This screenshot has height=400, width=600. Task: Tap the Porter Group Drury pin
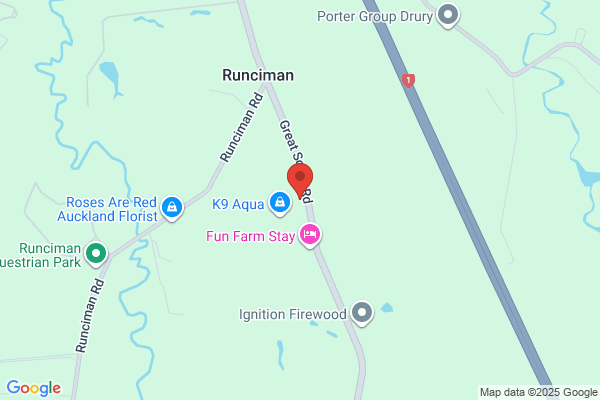pyautogui.click(x=448, y=15)
